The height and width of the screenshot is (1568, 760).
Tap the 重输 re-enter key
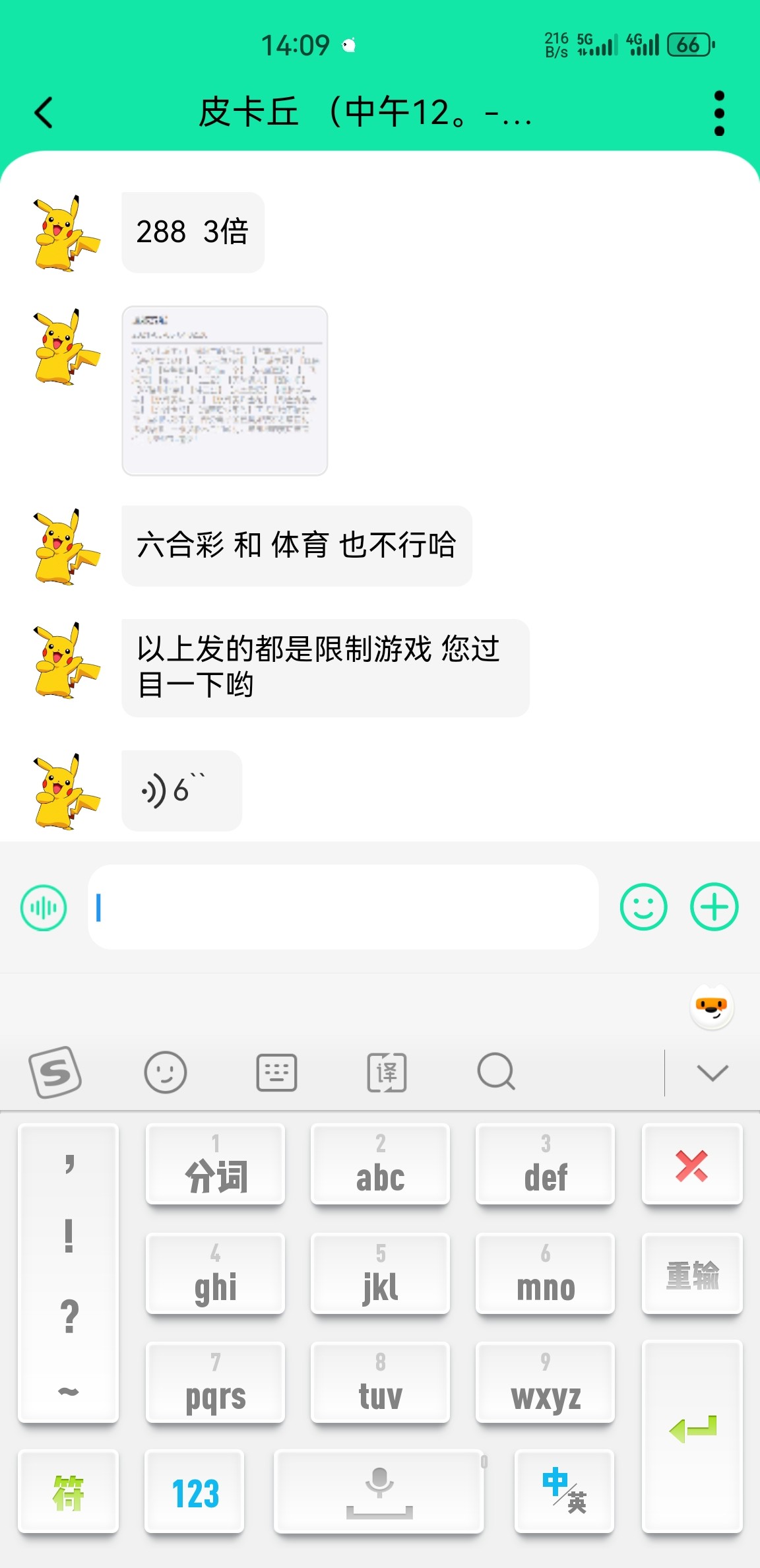[x=692, y=1274]
